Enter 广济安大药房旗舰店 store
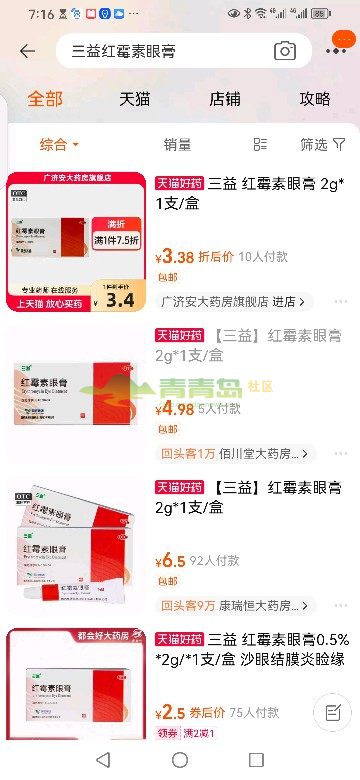Viewport: 360px width, 780px height. (234, 301)
